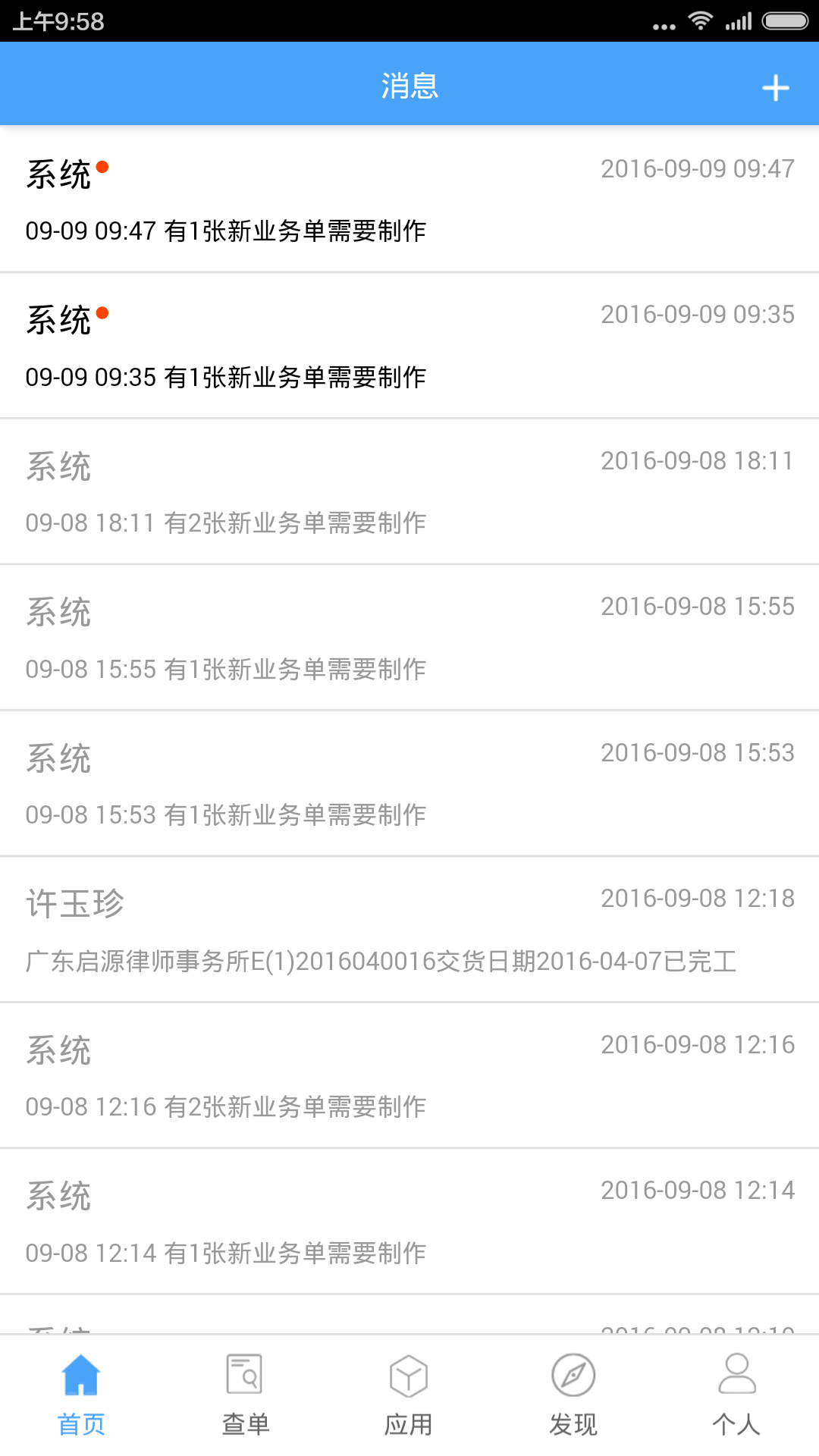View the system message from 09-08 18:11

coord(409,491)
